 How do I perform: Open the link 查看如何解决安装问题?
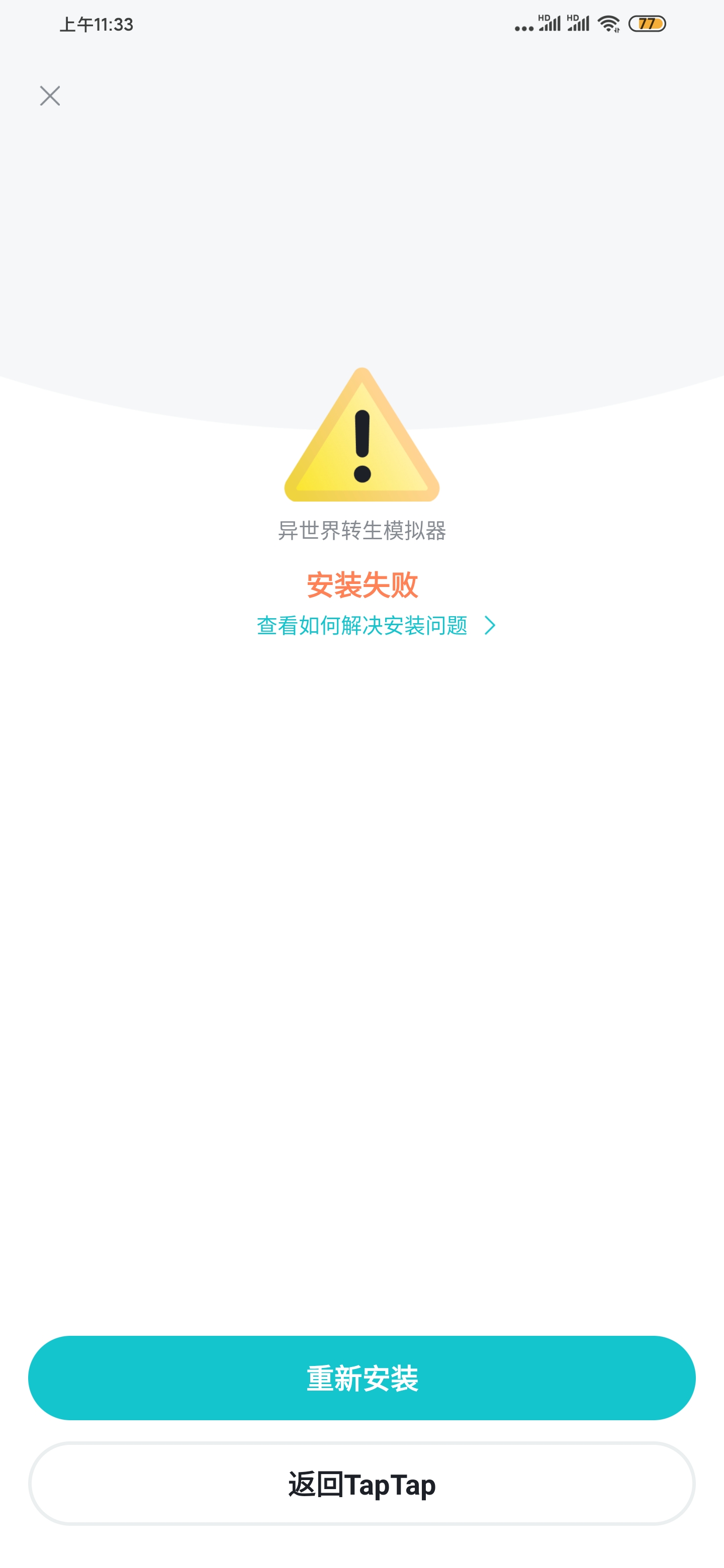pos(376,625)
